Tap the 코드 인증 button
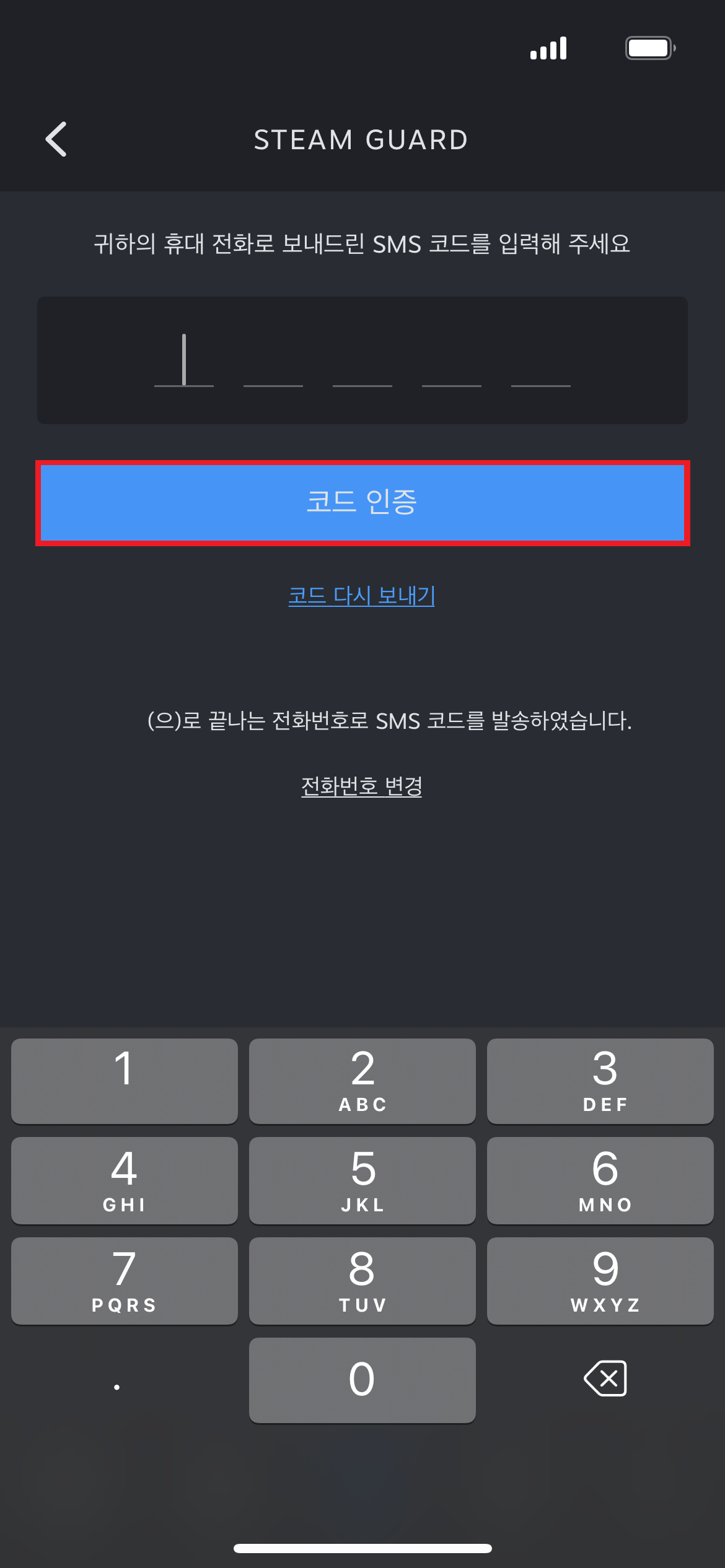 tap(362, 503)
